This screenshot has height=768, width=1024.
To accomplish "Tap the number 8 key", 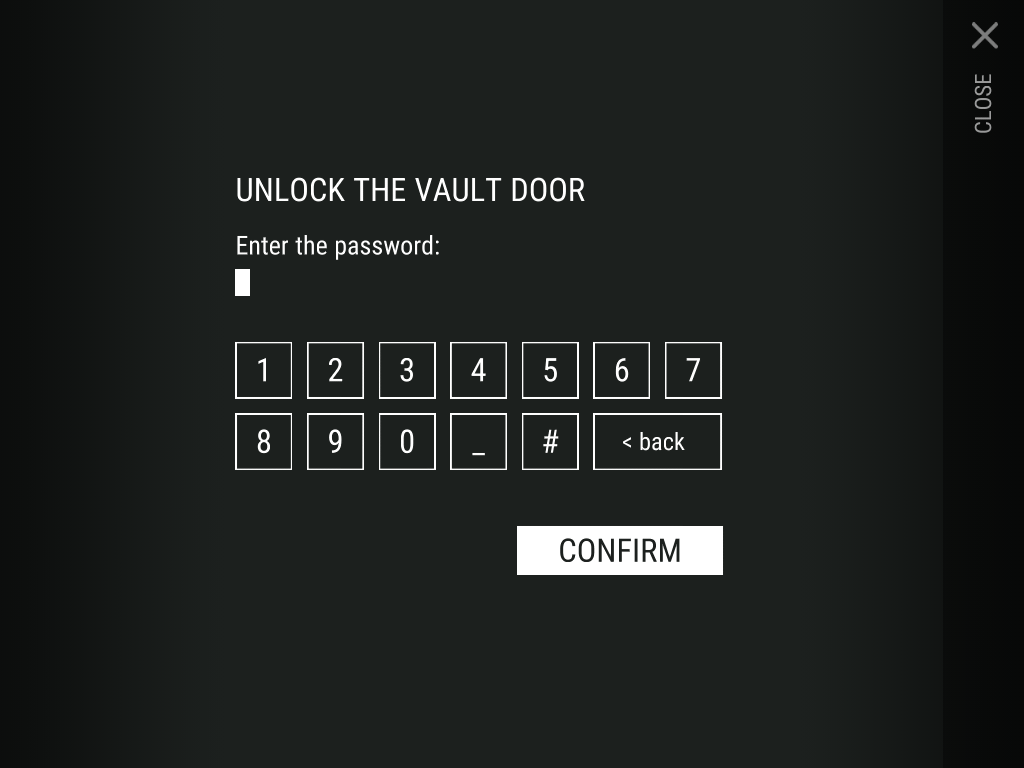I will (x=263, y=441).
